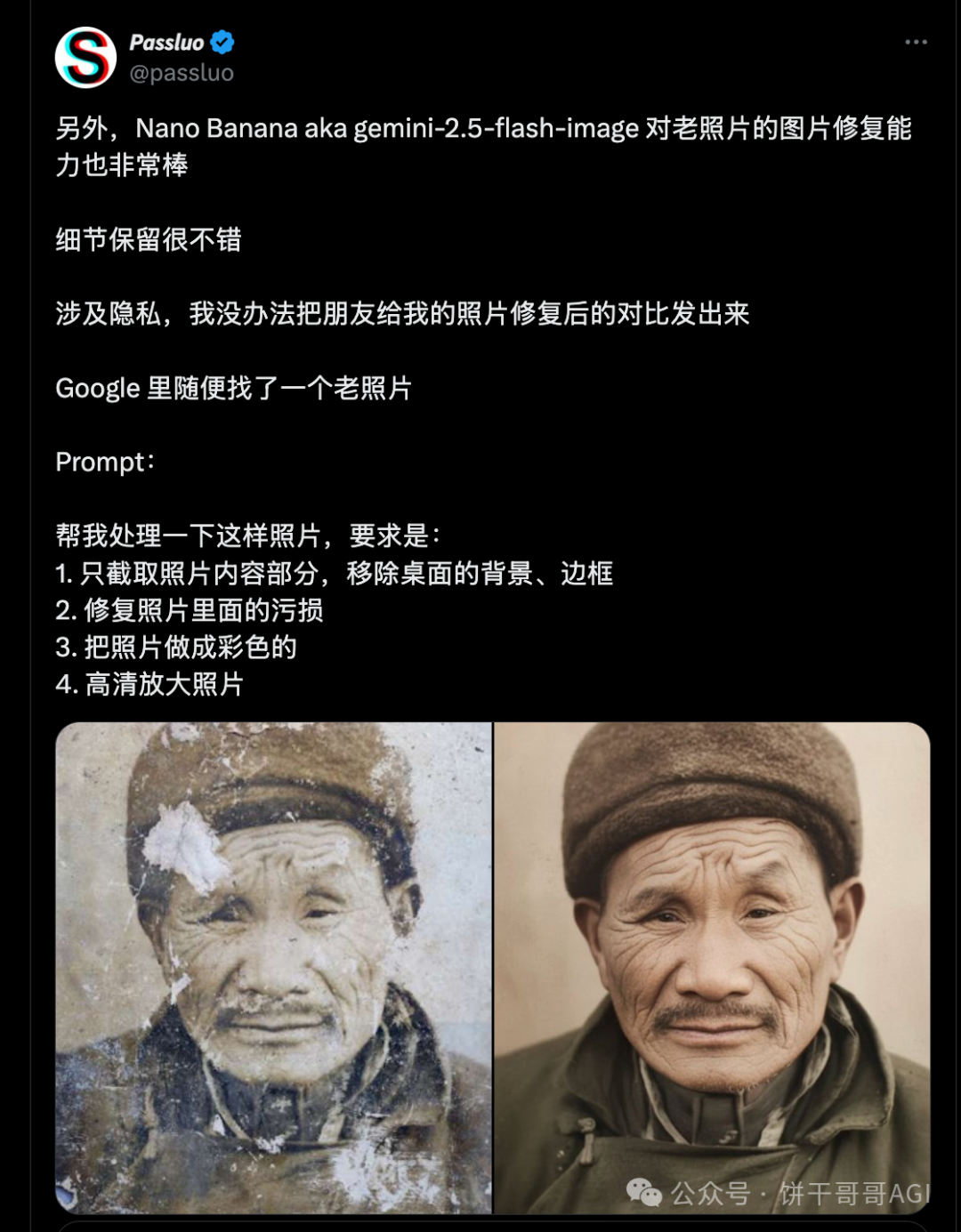Screen dimensions: 961x1232
Task: Open the @passluo handle link
Action: coord(182,73)
